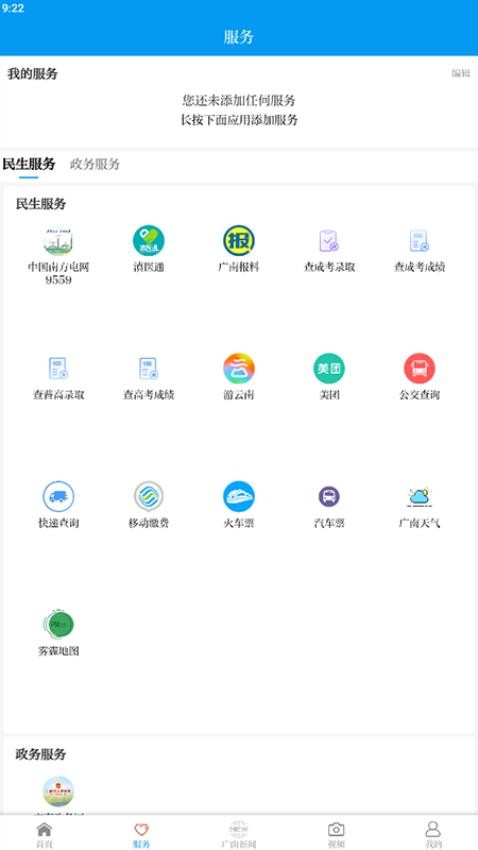Switch to the 政务服务 tab
This screenshot has width=478, height=850.
(95, 164)
